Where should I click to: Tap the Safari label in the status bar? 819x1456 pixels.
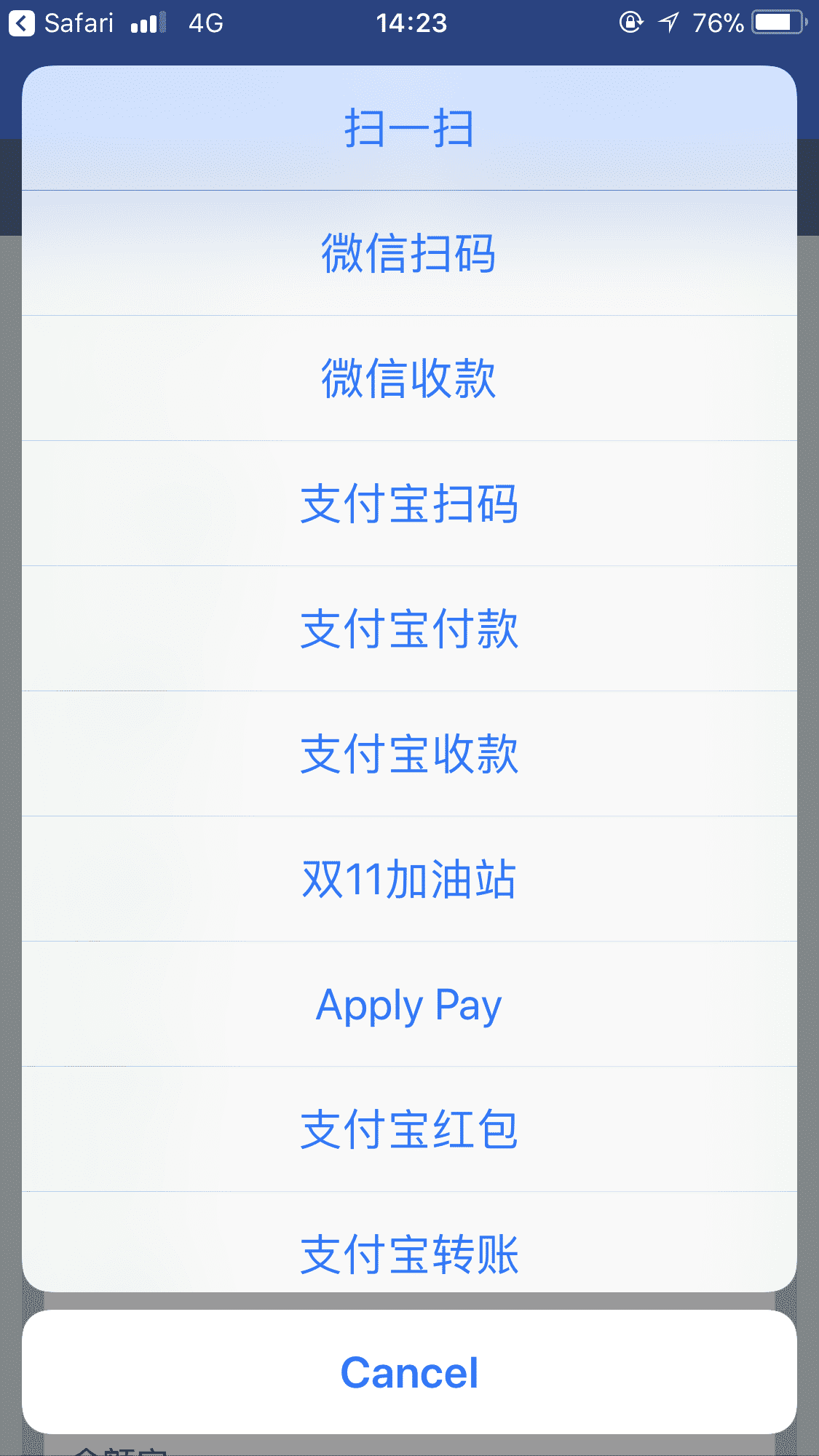[79, 22]
